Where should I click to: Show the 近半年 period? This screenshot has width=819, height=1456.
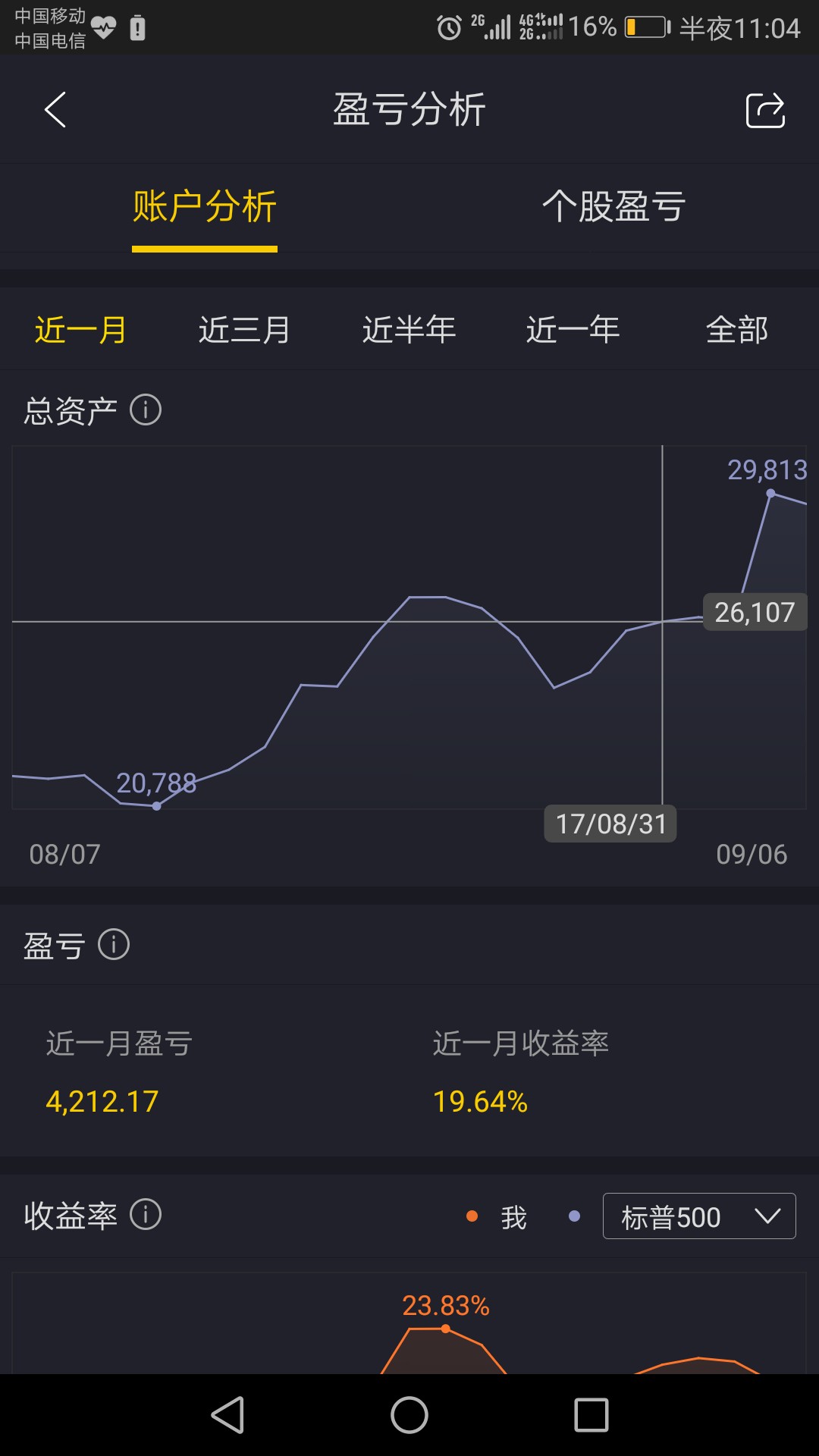[x=409, y=330]
